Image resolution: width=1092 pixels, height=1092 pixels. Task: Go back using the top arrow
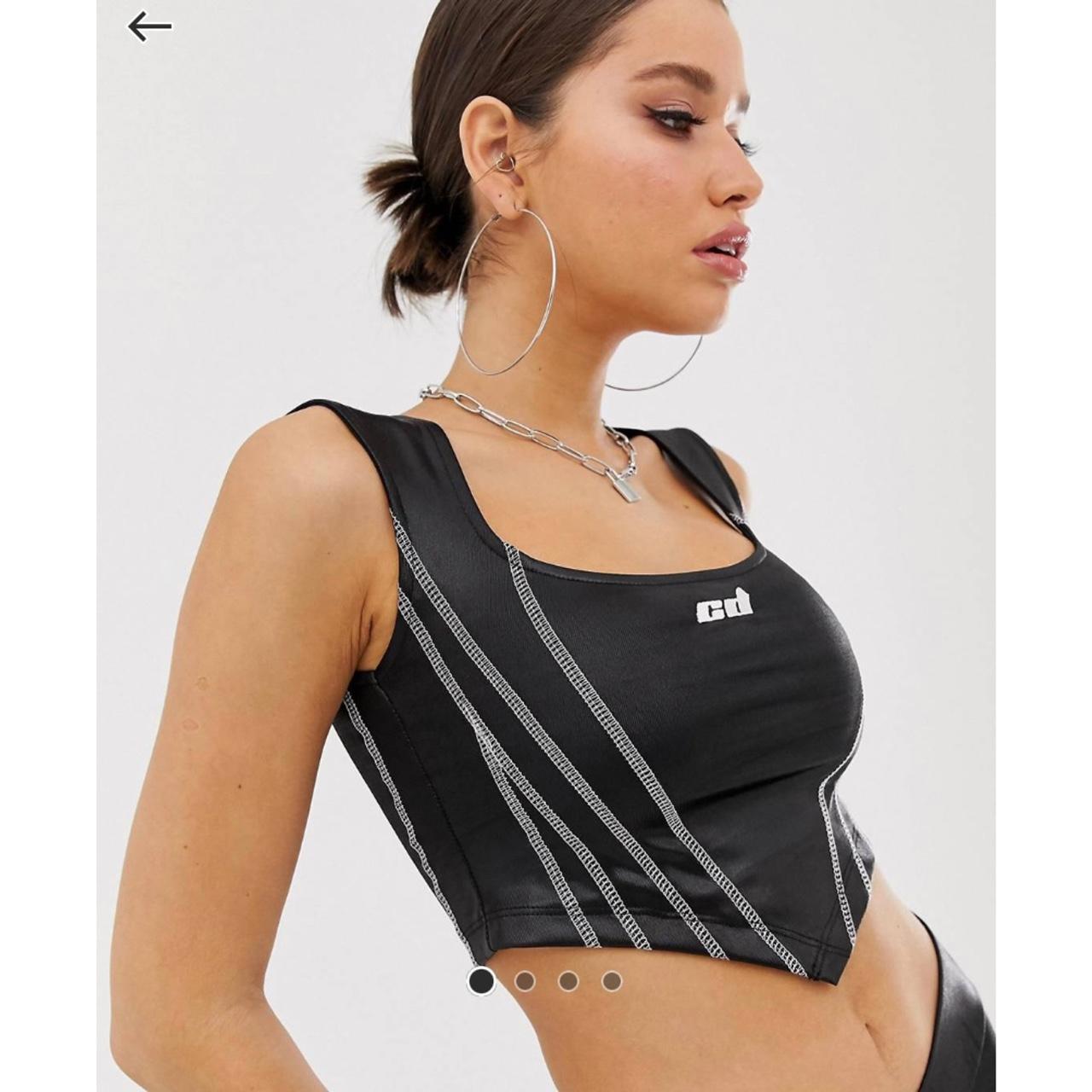tap(149, 27)
